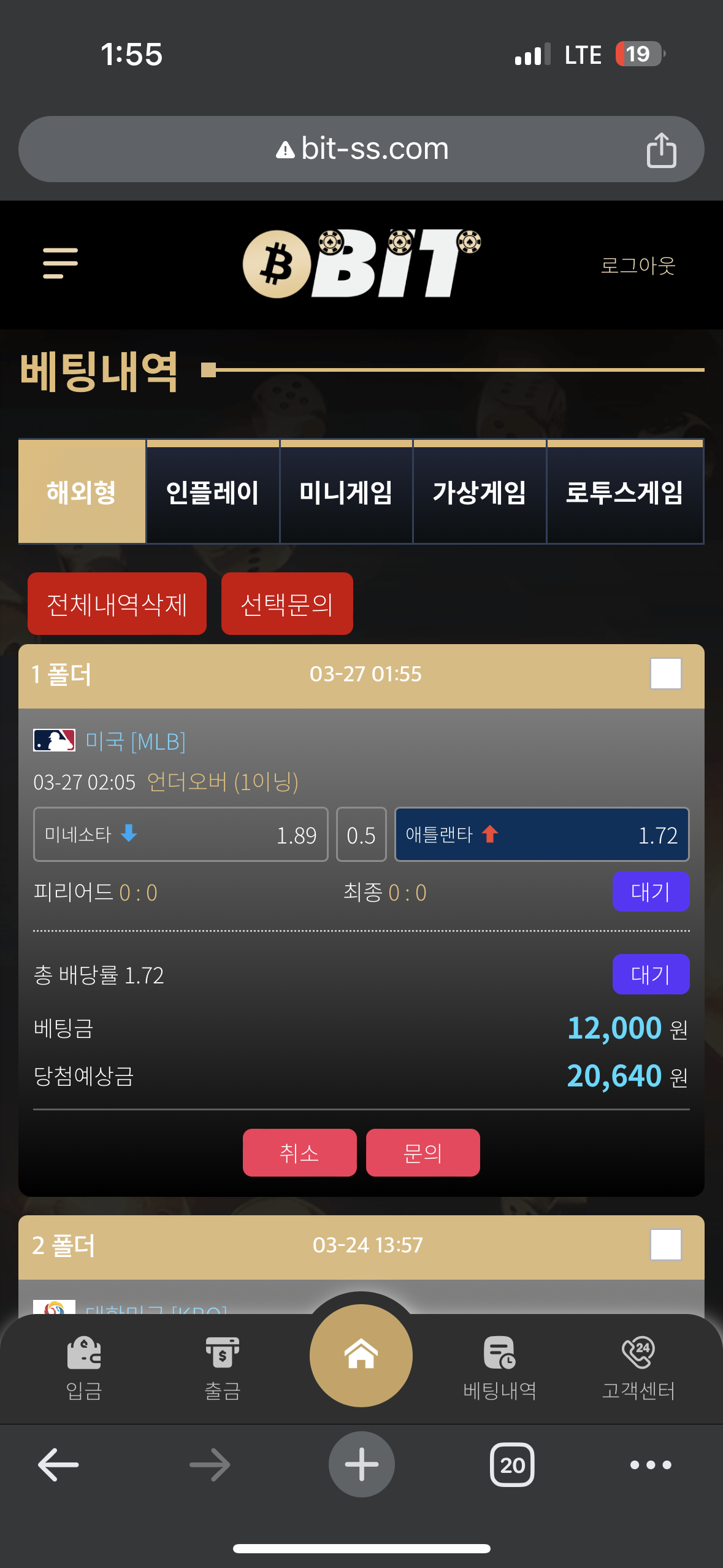Viewport: 723px width, 1568px height.
Task: Open 입금 deposit in bottom bar
Action: [x=84, y=1368]
